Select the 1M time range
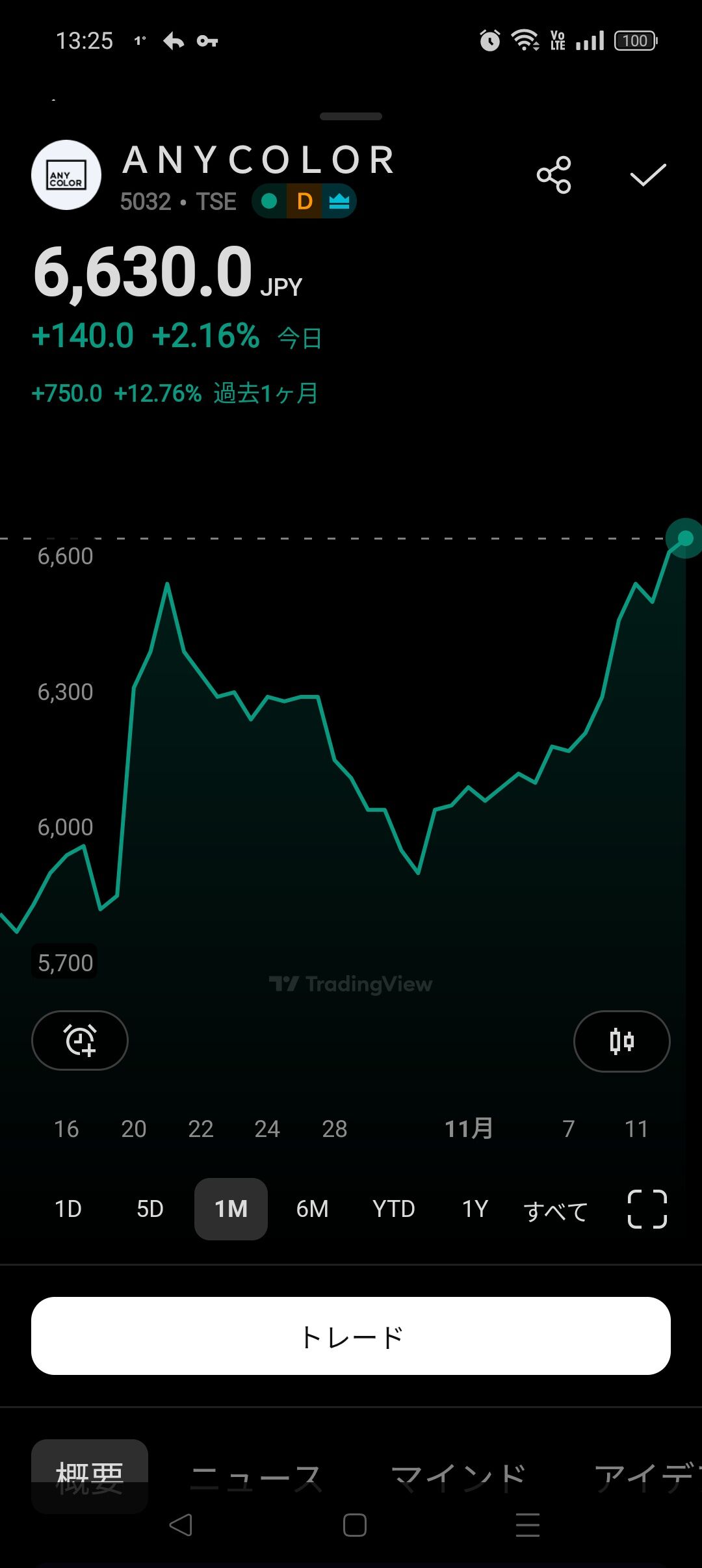Image resolution: width=702 pixels, height=1568 pixels. coord(231,1209)
